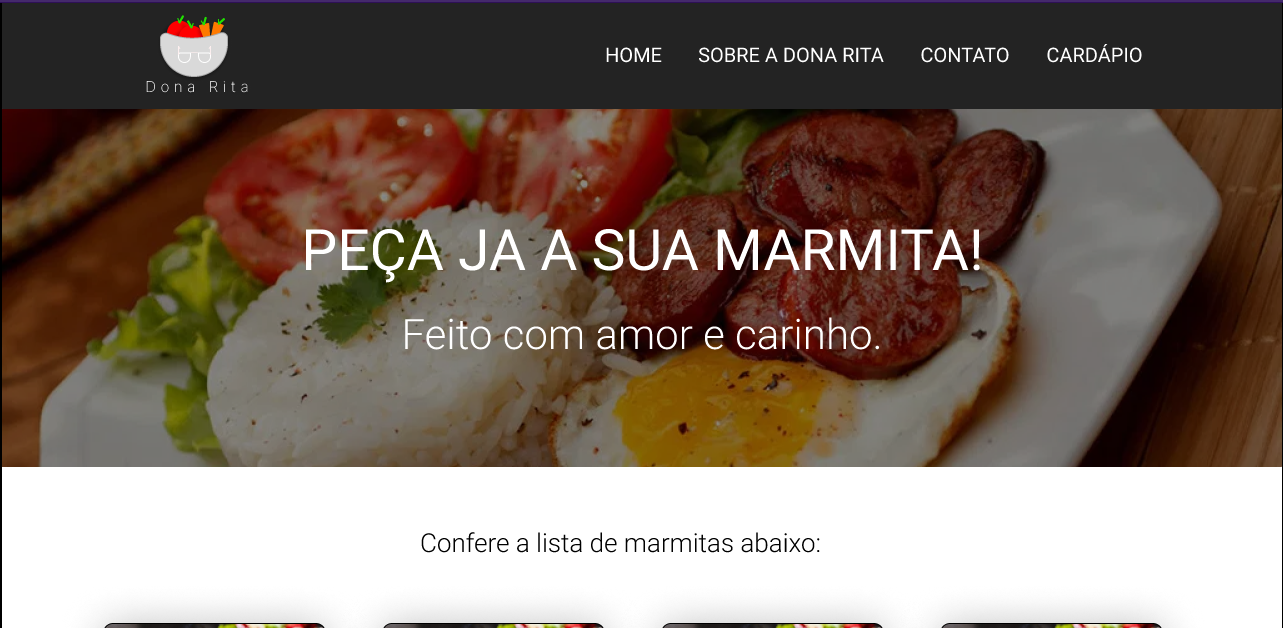This screenshot has width=1283, height=628.
Task: View the Cardápio menu page
Action: pyautogui.click(x=1093, y=55)
